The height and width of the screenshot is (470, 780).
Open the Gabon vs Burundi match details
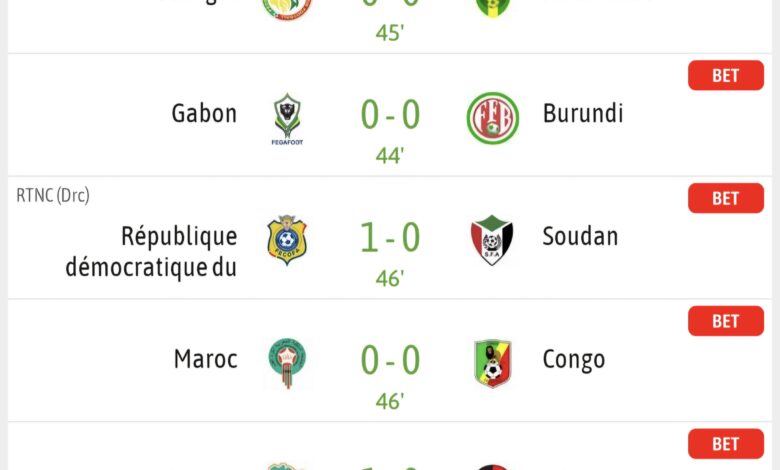pyautogui.click(x=390, y=117)
